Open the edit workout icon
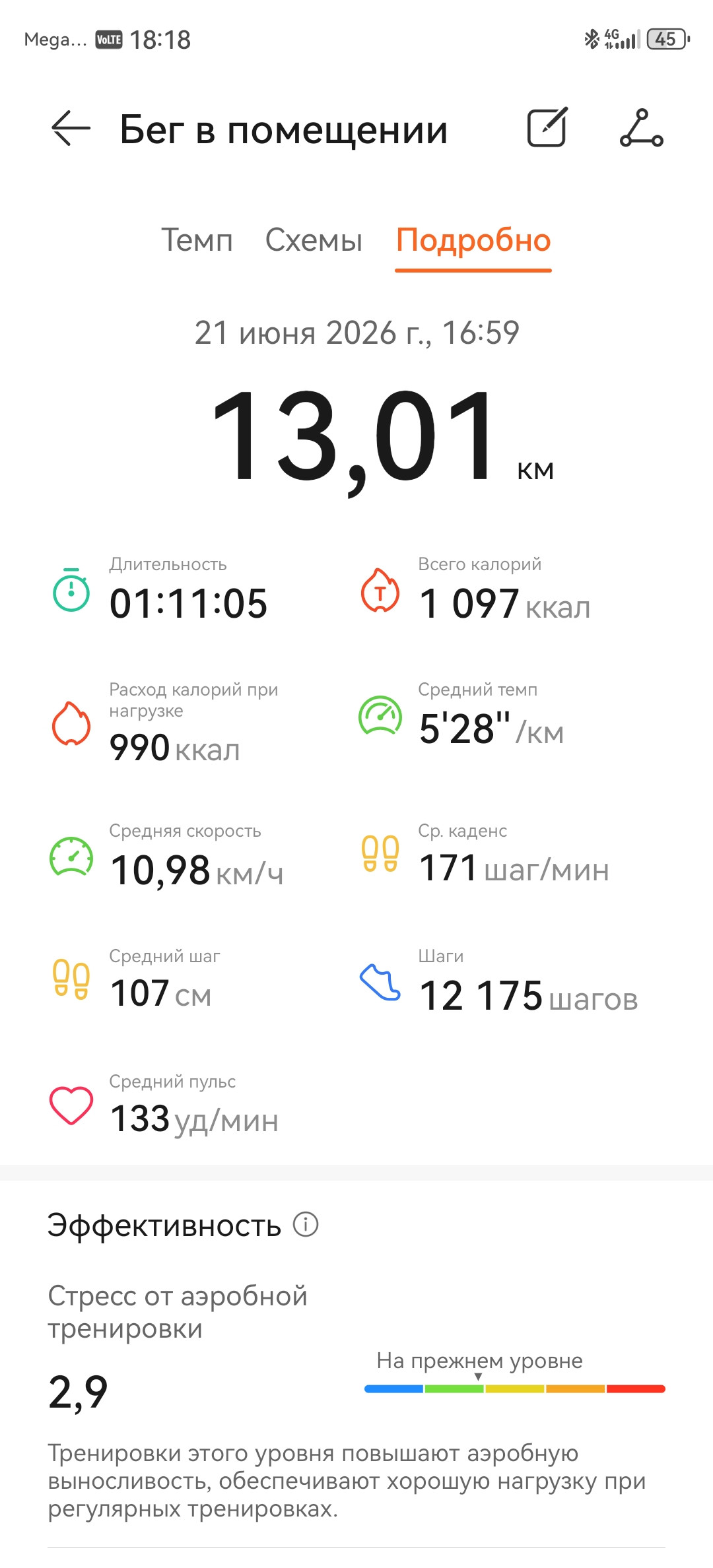The width and height of the screenshot is (713, 1568). 547,127
